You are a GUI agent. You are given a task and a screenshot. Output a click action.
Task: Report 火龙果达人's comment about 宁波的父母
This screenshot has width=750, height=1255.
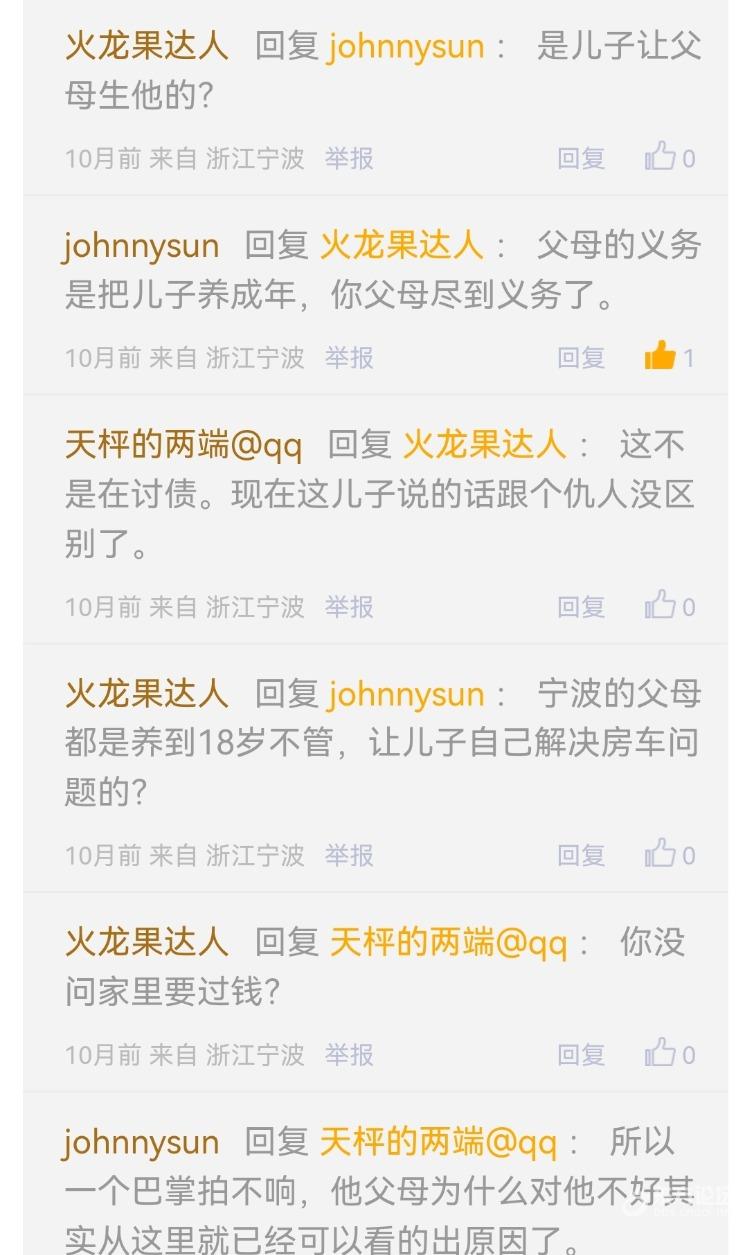349,855
